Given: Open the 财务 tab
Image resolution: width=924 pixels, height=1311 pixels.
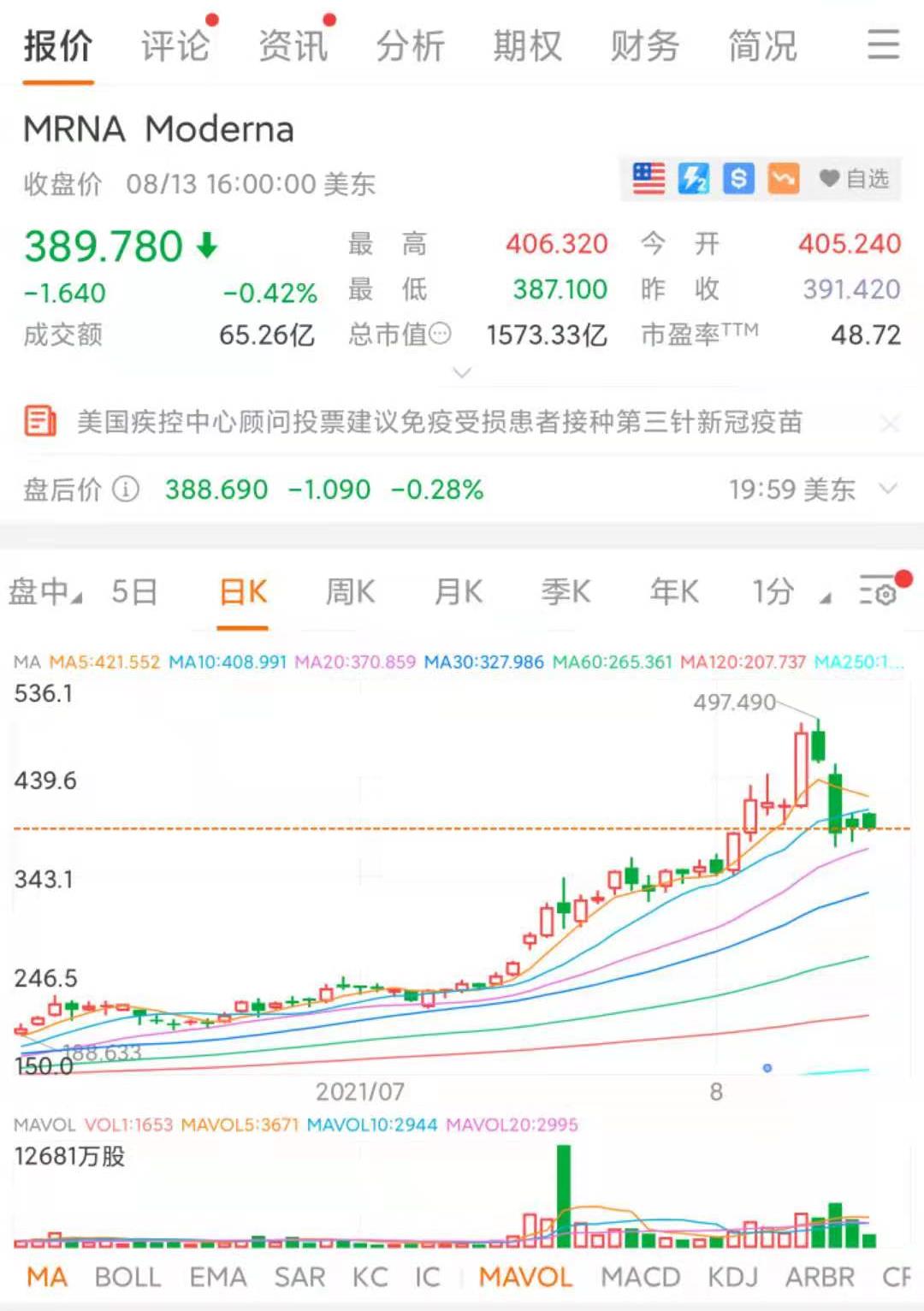Looking at the screenshot, I should pyautogui.click(x=644, y=46).
